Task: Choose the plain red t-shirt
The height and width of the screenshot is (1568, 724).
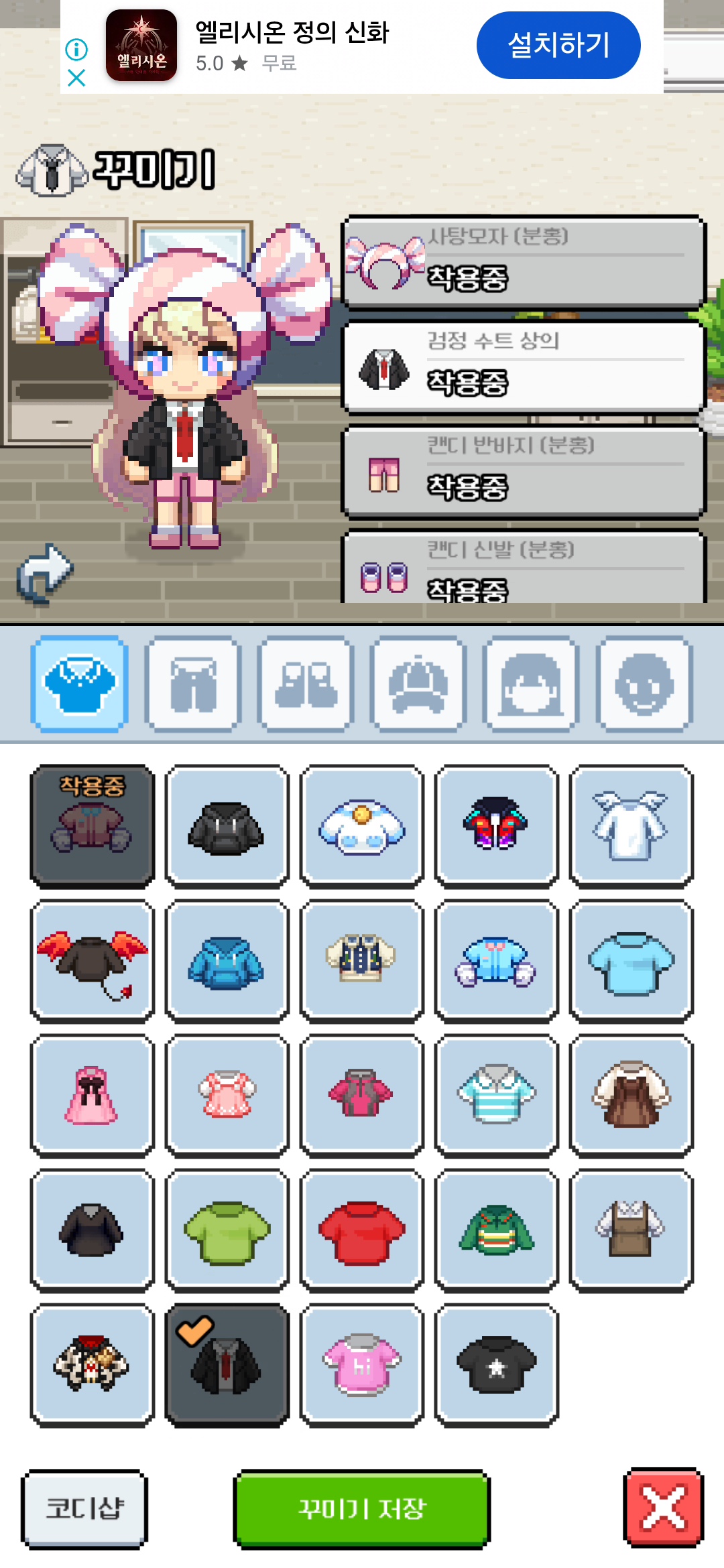Action: click(362, 1231)
